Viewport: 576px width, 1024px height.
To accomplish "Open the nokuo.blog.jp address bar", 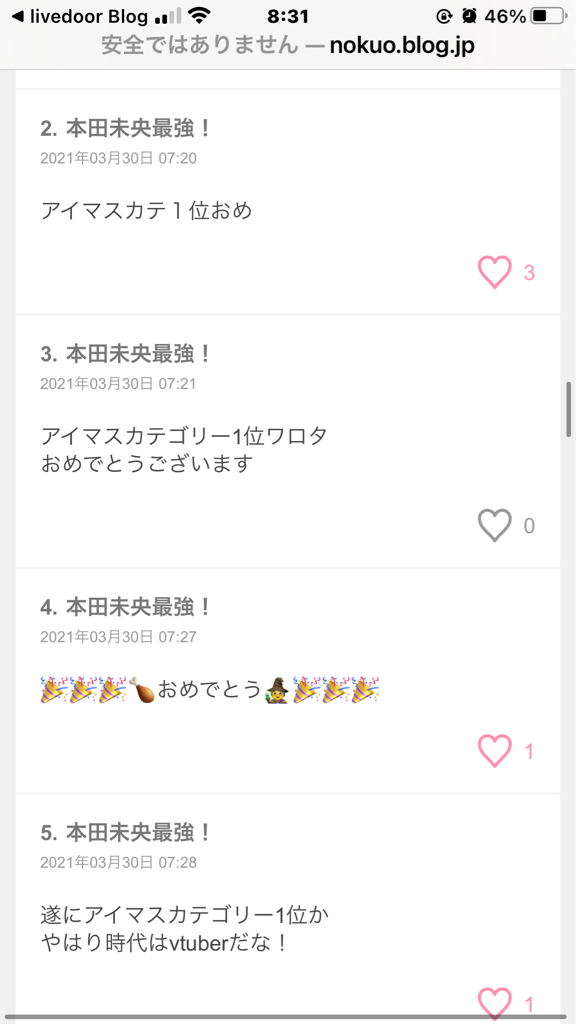I will click(288, 46).
